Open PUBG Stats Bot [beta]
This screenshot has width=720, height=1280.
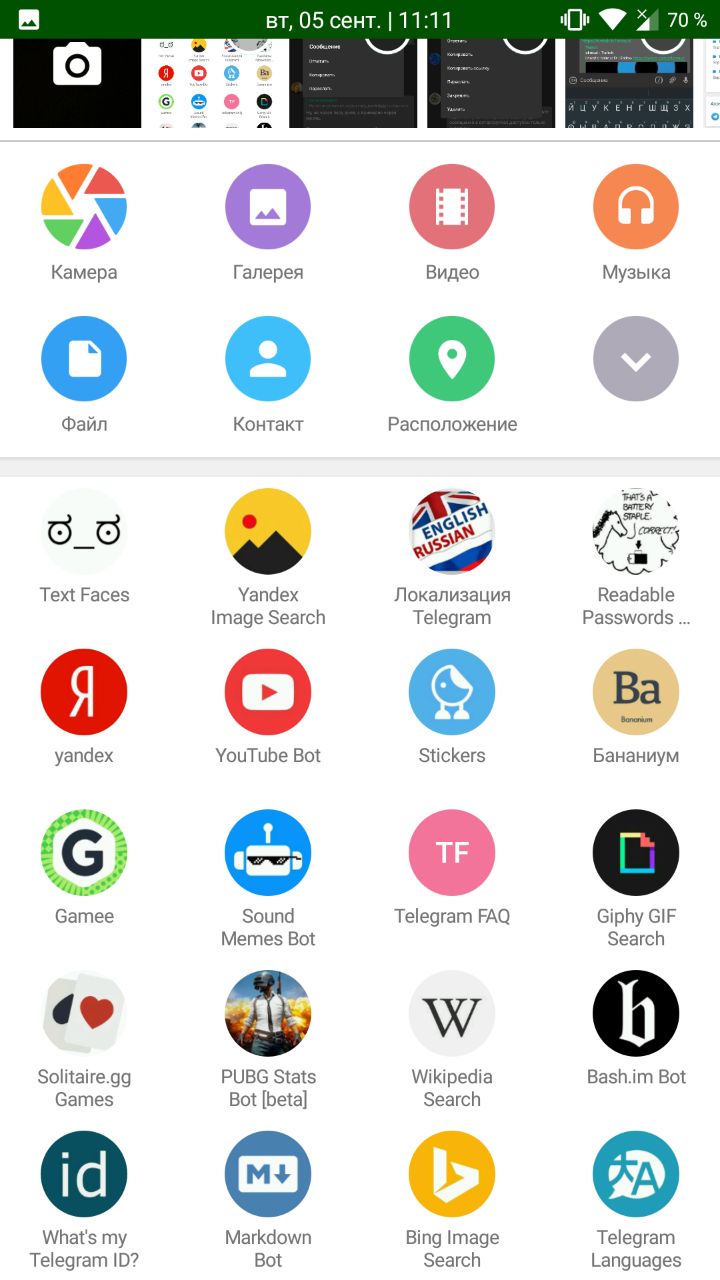pyautogui.click(x=268, y=1013)
